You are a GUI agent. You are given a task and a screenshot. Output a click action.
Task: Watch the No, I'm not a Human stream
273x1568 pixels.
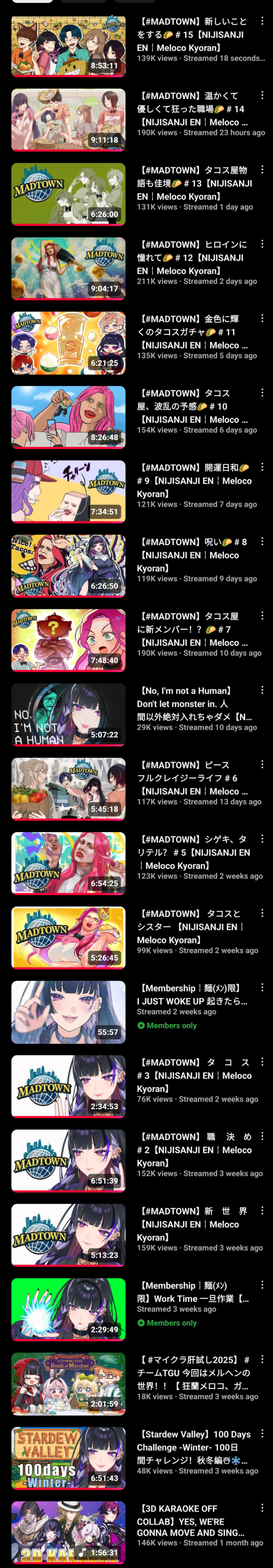coord(68,714)
